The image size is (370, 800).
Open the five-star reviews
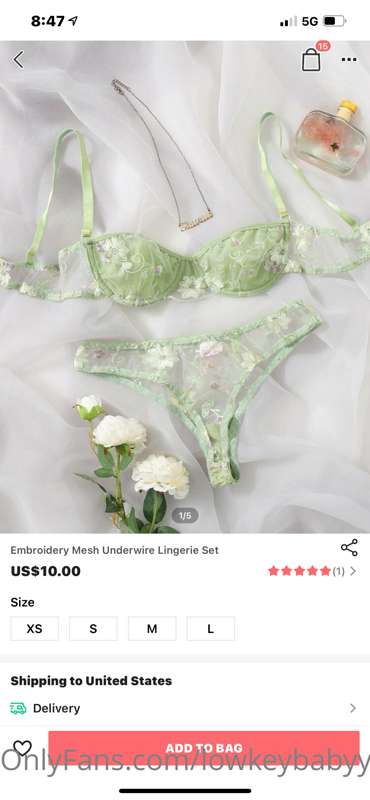pyautogui.click(x=312, y=571)
